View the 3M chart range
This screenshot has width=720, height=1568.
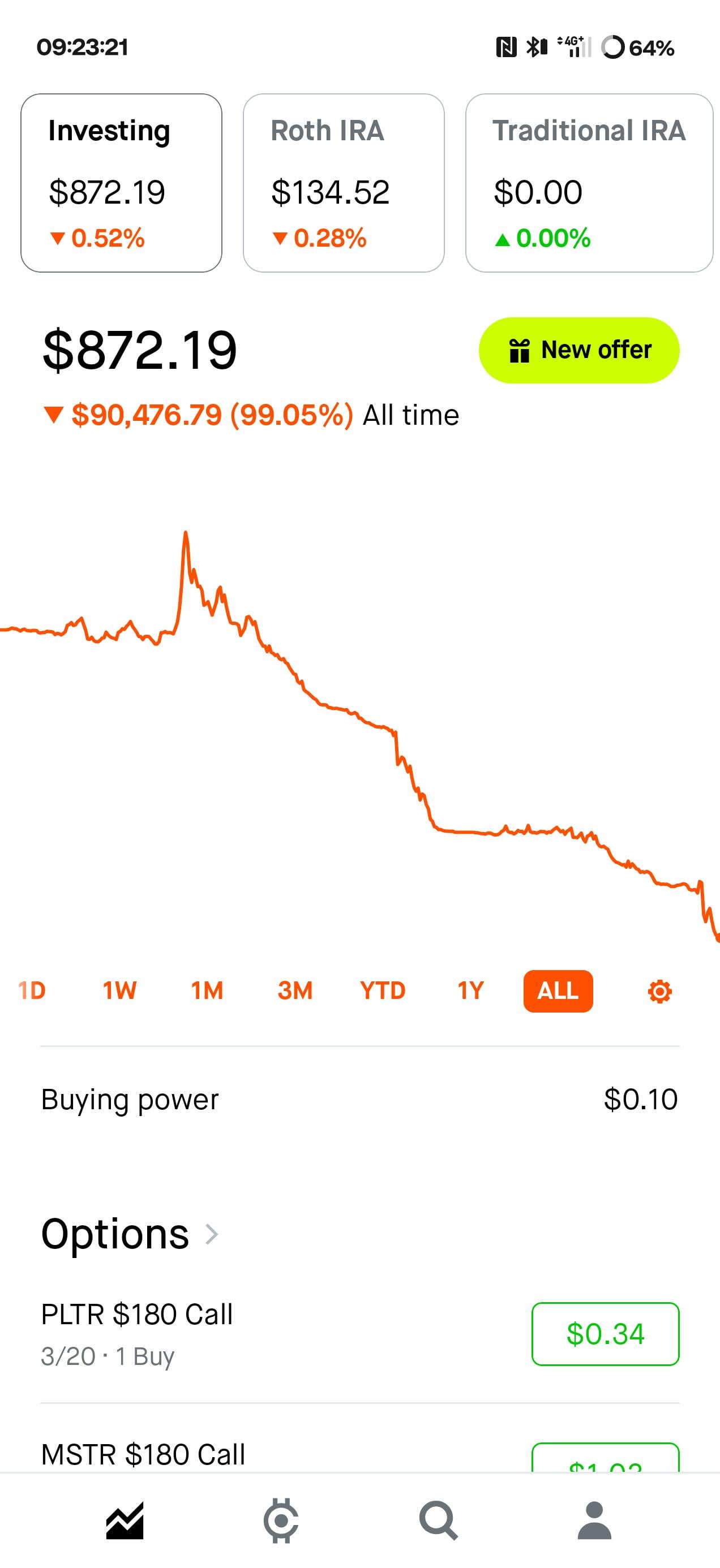coord(295,991)
